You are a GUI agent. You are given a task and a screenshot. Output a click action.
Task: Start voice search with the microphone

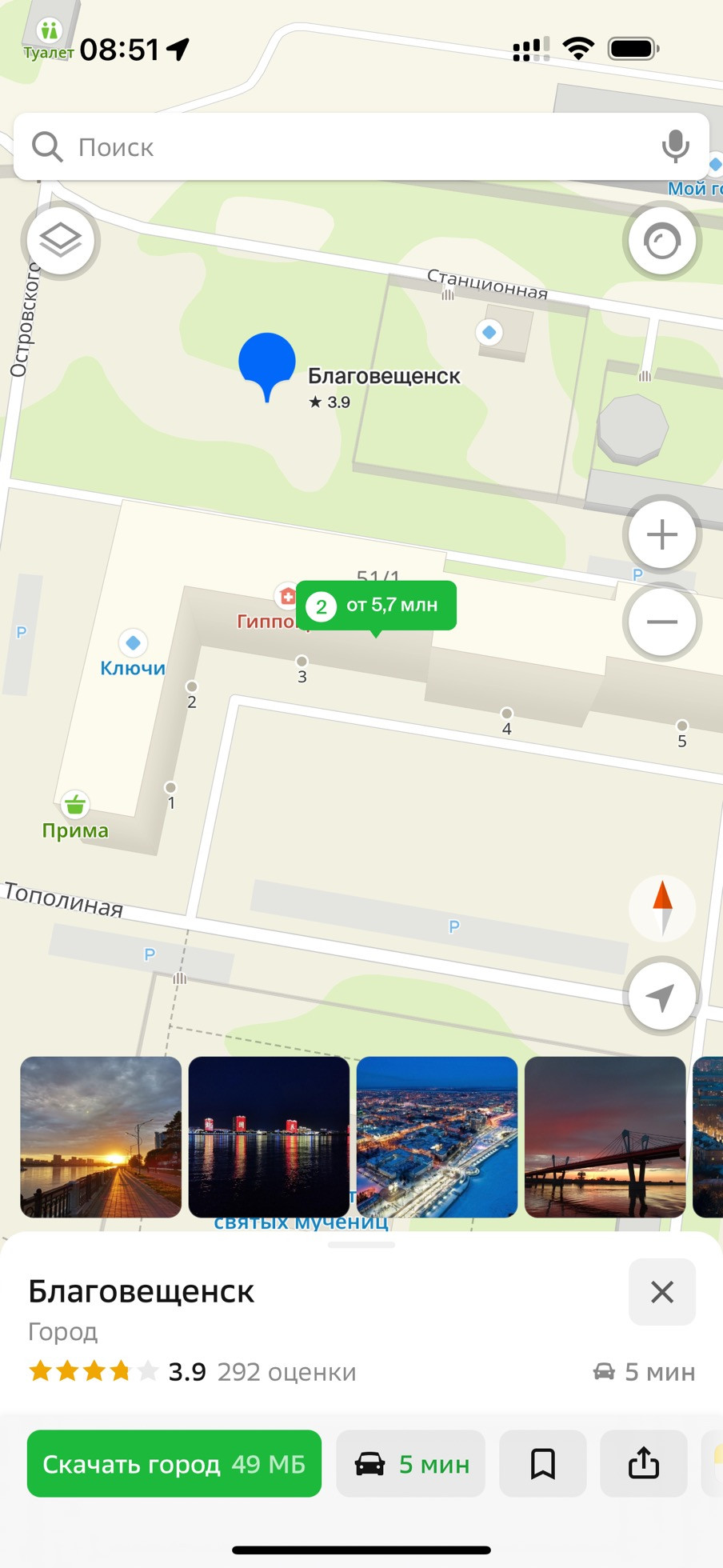(x=675, y=146)
